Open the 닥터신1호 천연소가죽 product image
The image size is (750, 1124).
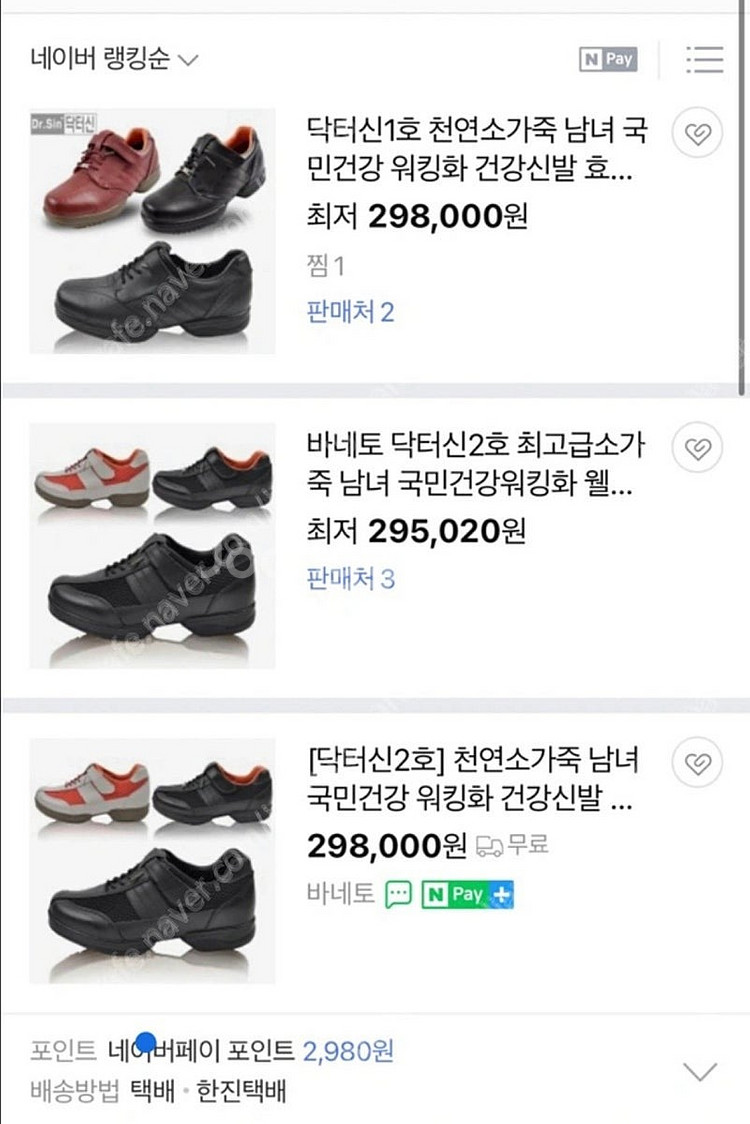152,231
